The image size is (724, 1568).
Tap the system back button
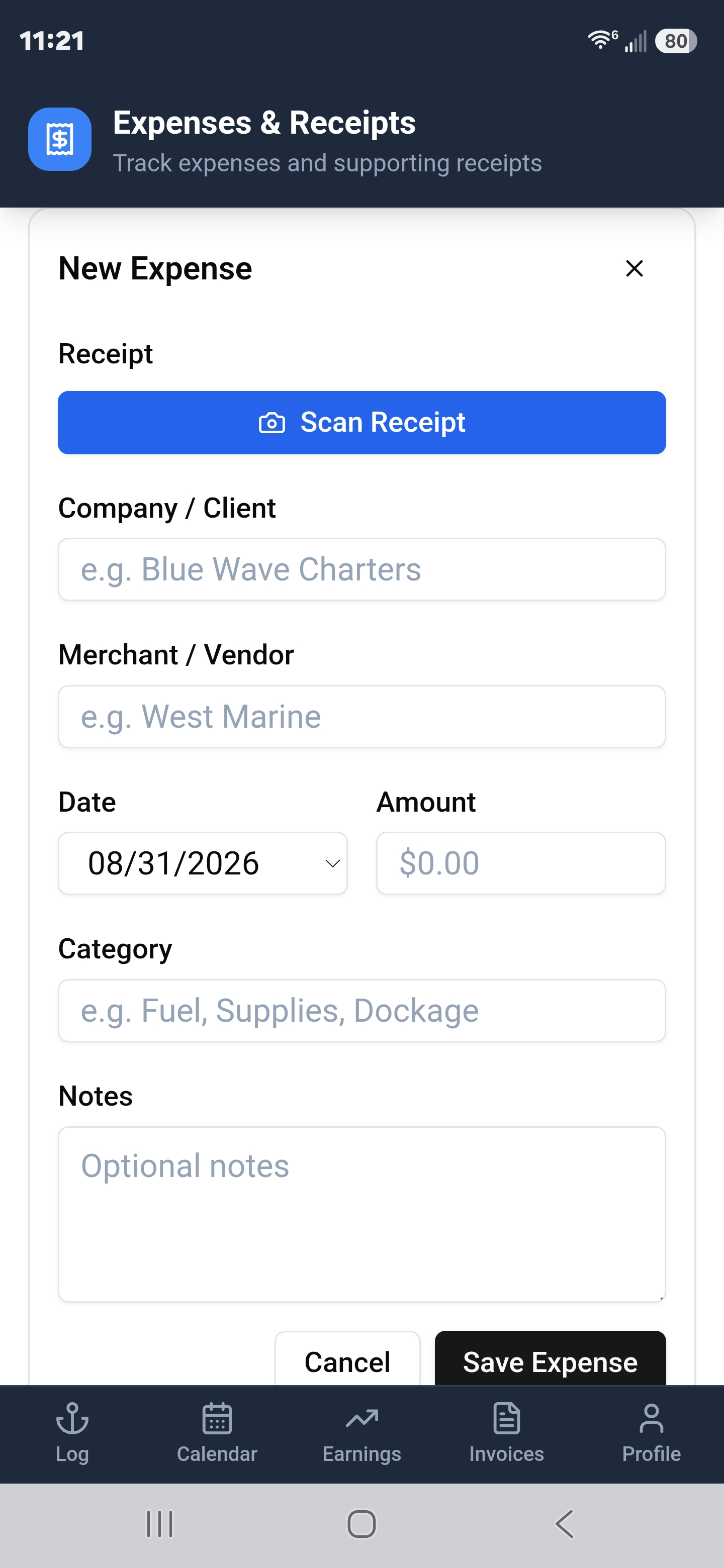[x=565, y=1524]
